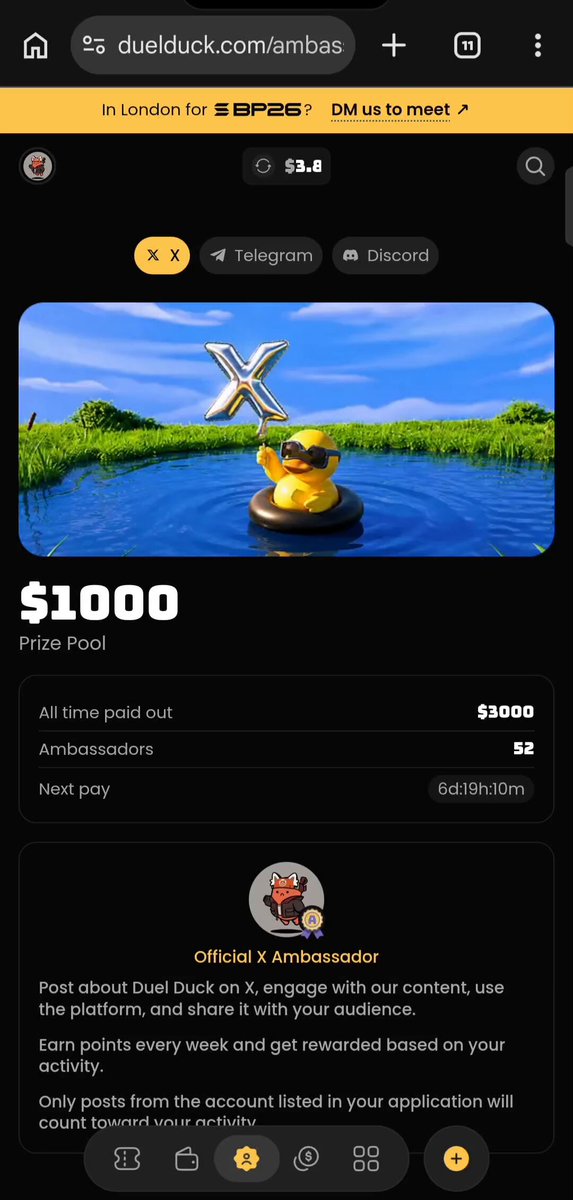
Task: Select the ambassador badge tab in bottom navigation
Action: click(x=246, y=1159)
